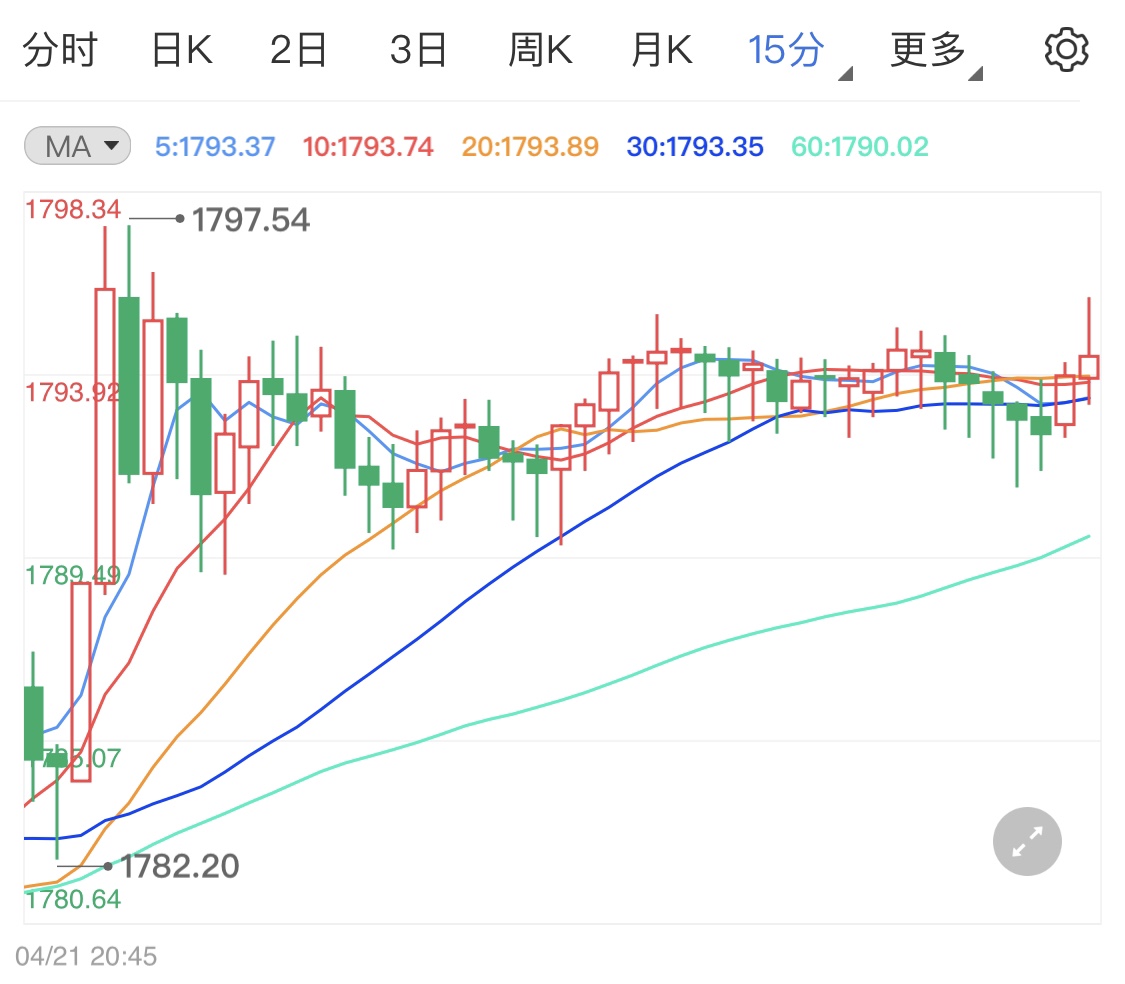Switch to the 分时 chart tab
The width and height of the screenshot is (1125, 984).
[x=59, y=49]
